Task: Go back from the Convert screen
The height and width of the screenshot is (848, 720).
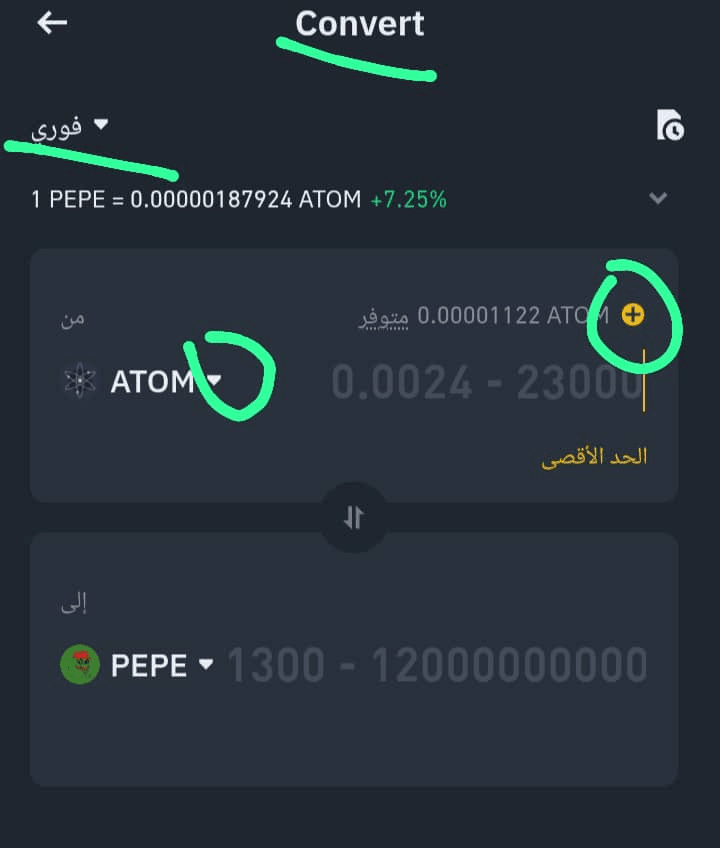Action: (x=52, y=23)
